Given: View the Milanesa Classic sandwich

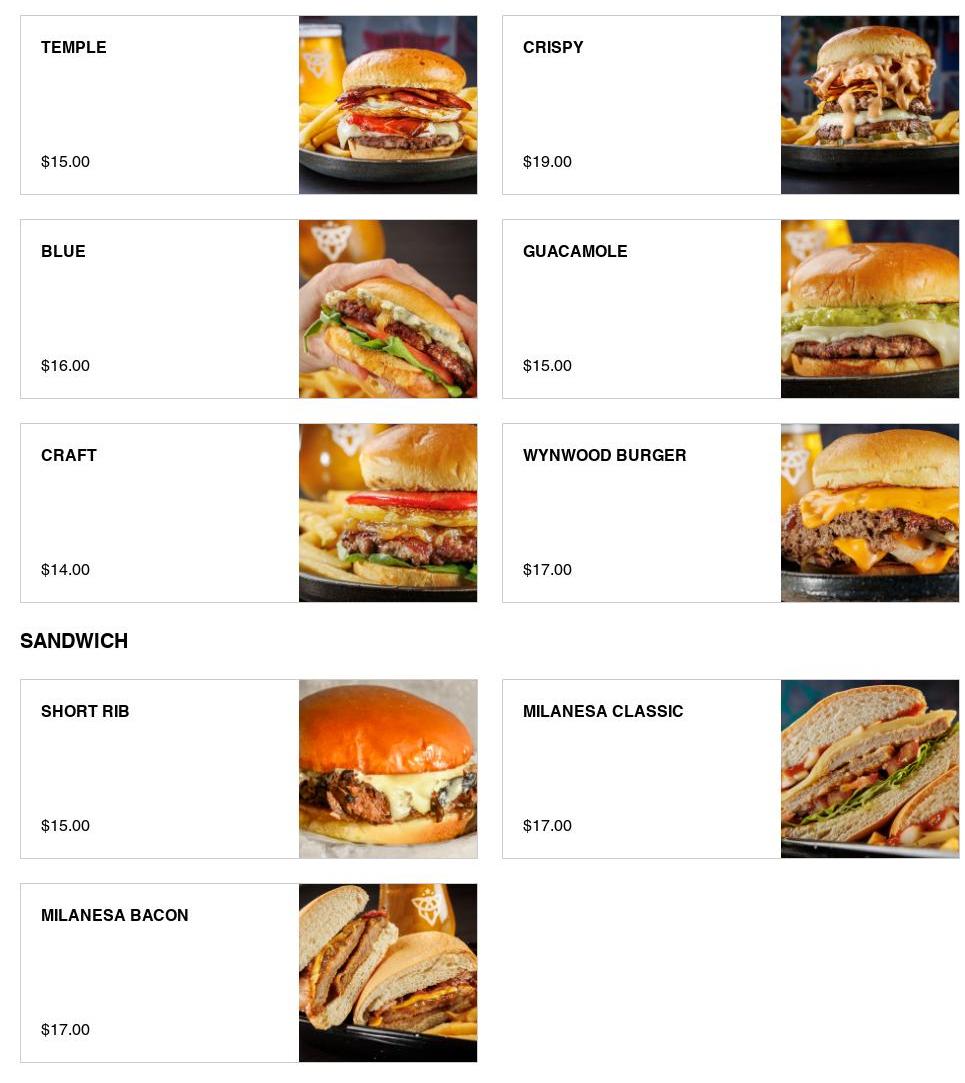Looking at the screenshot, I should (730, 769).
